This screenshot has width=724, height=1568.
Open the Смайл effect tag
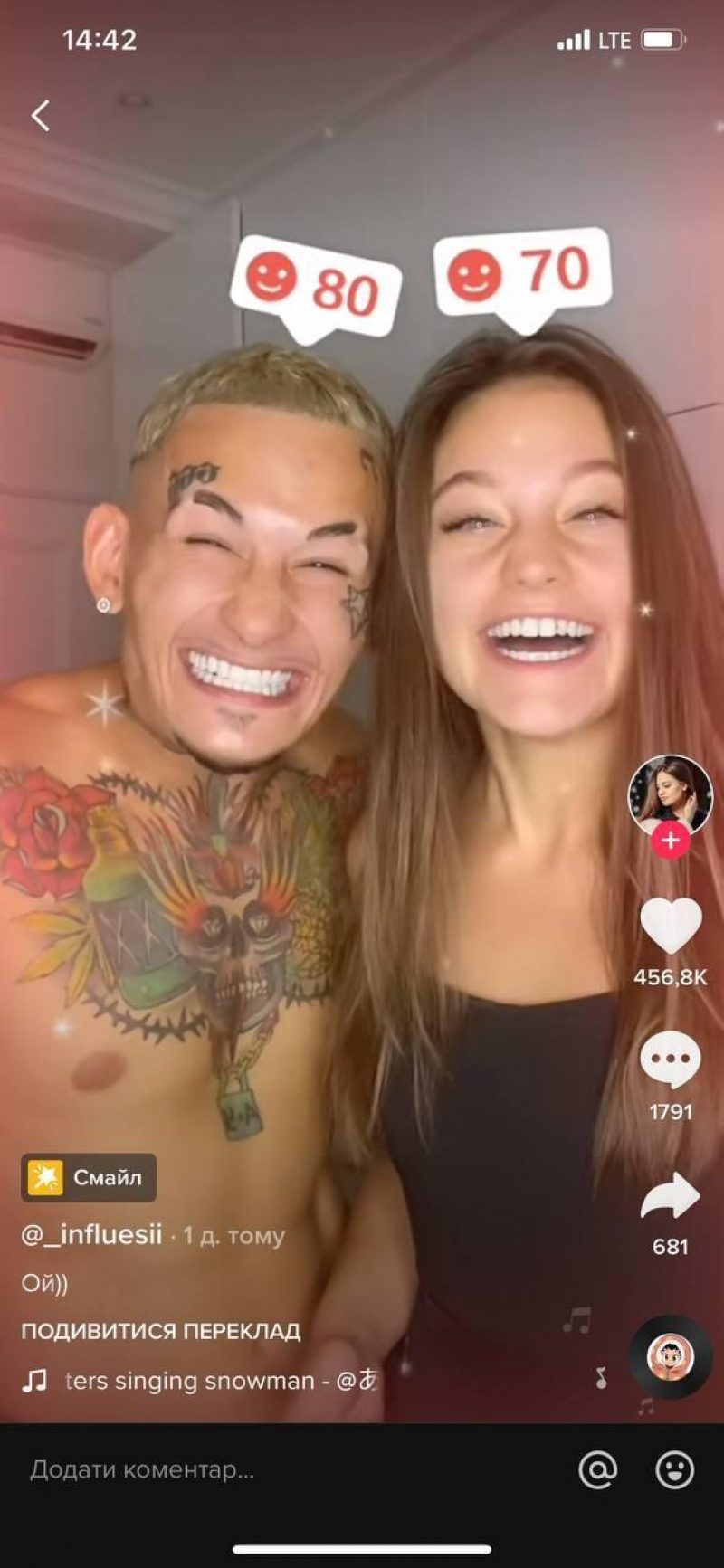tap(89, 1177)
